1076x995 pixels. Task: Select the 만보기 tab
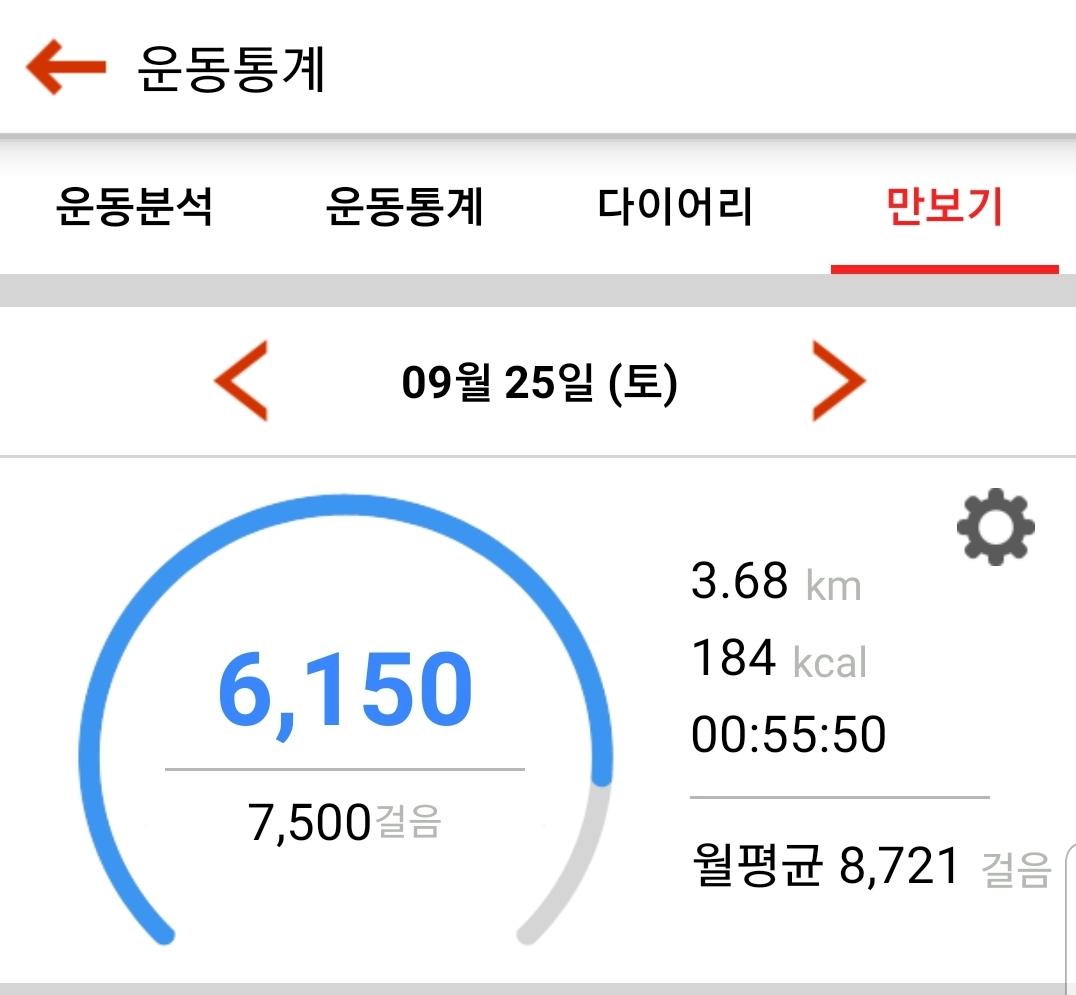click(x=944, y=207)
